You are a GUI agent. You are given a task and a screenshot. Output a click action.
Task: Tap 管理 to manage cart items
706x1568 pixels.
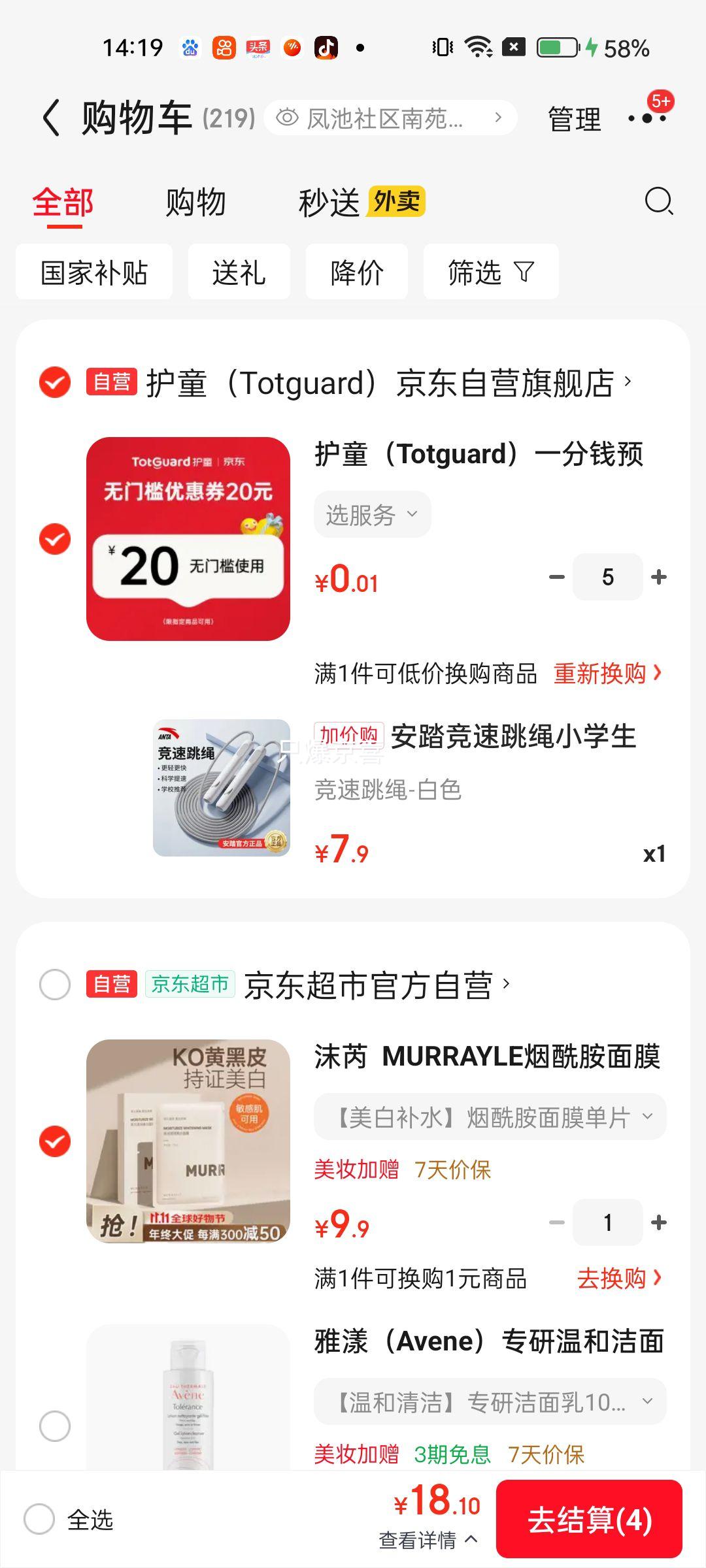click(x=574, y=119)
